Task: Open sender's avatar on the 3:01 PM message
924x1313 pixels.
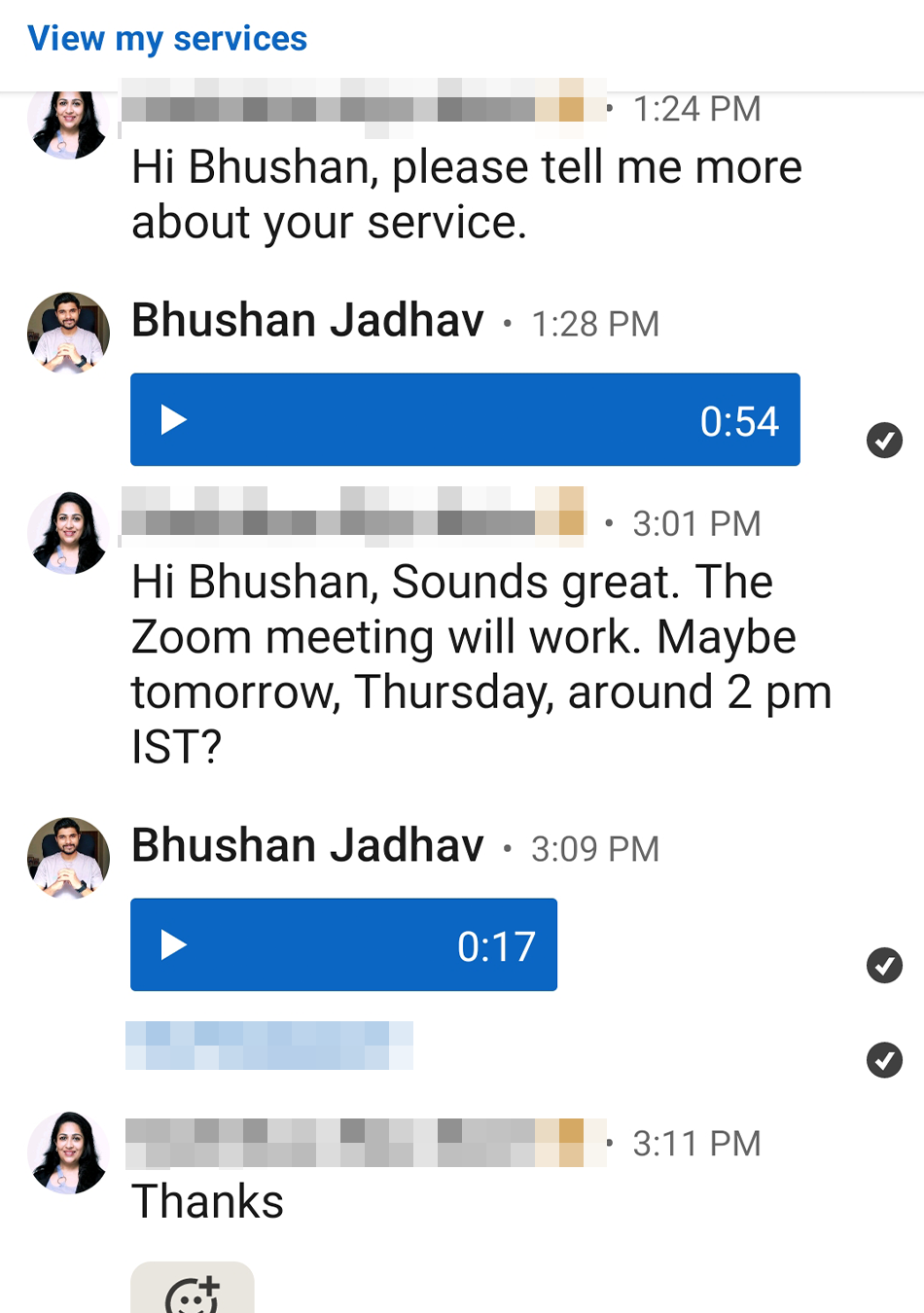Action: 68,533
